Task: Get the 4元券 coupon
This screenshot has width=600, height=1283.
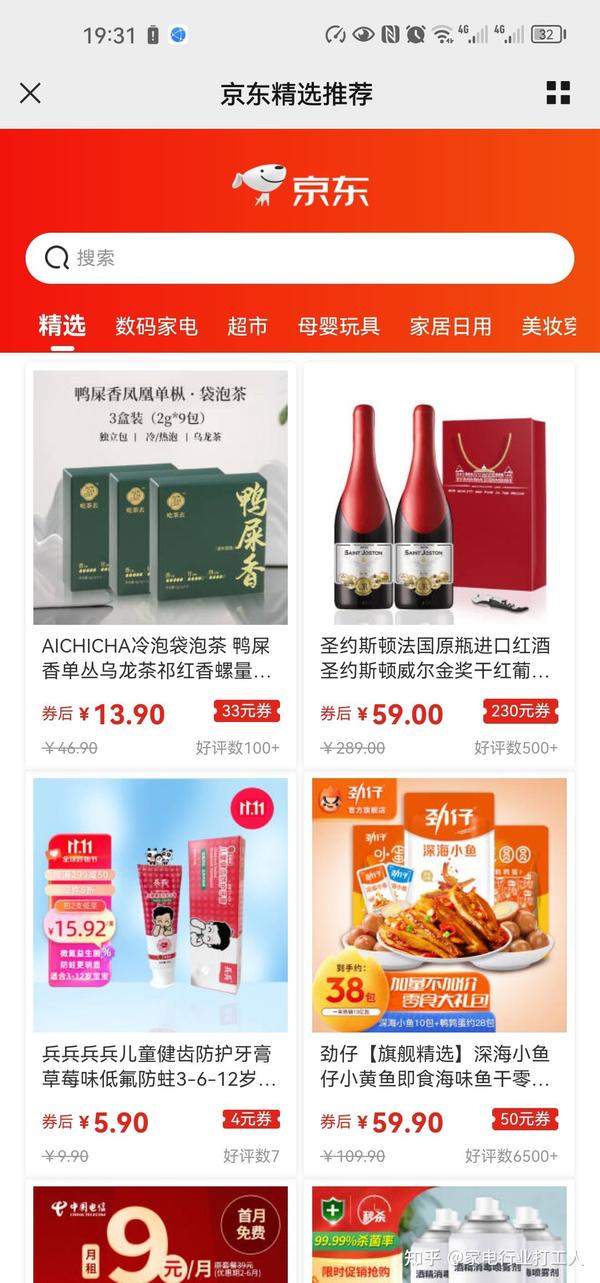Action: click(x=251, y=1119)
